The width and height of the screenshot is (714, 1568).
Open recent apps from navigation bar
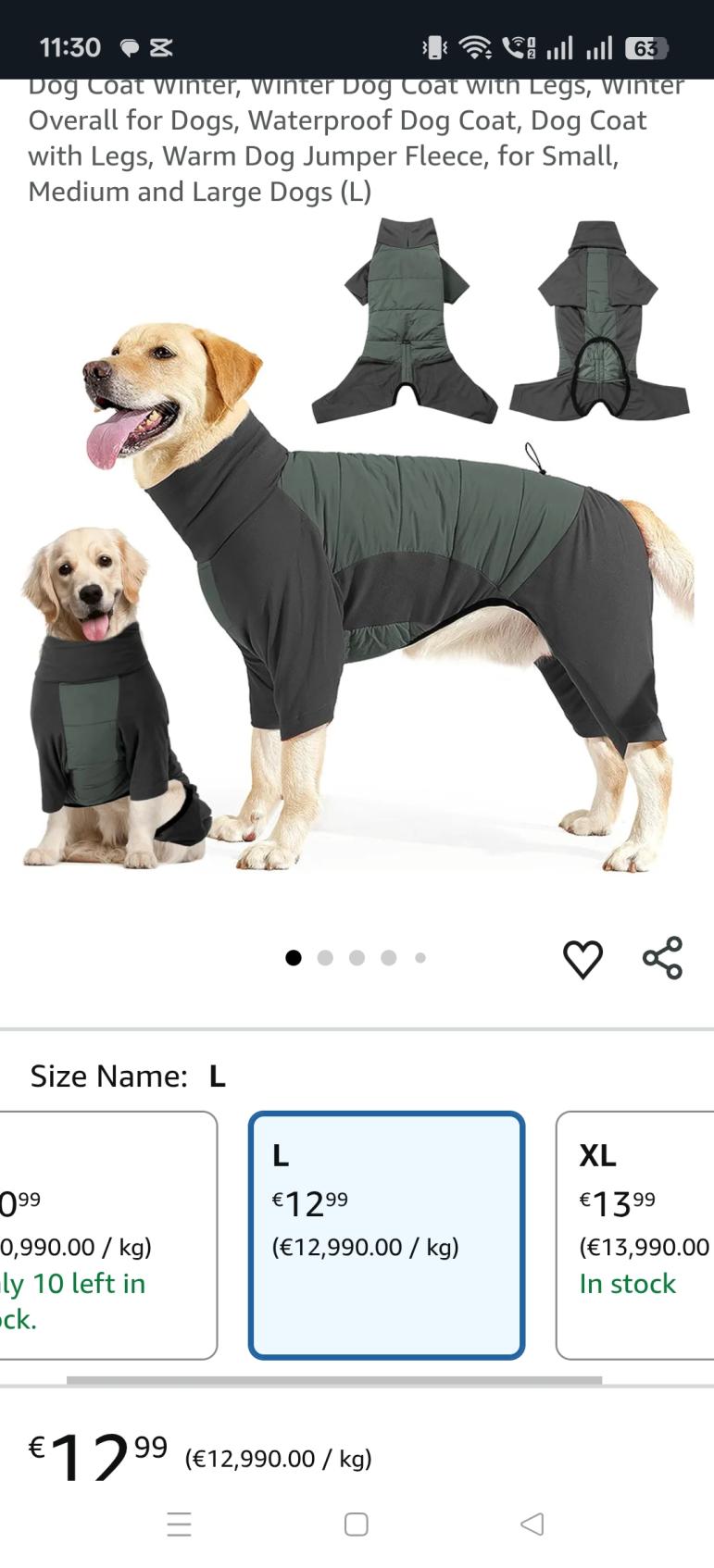pyautogui.click(x=180, y=1524)
